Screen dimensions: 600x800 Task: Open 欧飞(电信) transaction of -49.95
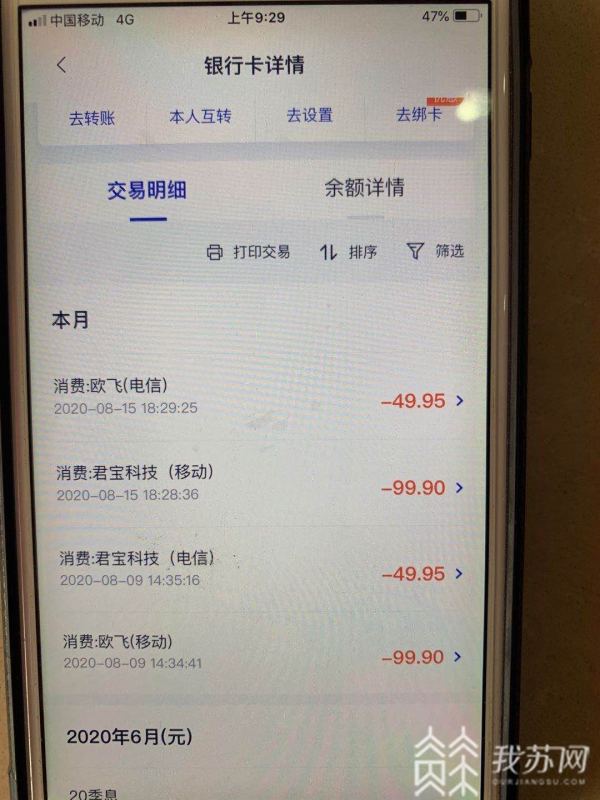260,397
